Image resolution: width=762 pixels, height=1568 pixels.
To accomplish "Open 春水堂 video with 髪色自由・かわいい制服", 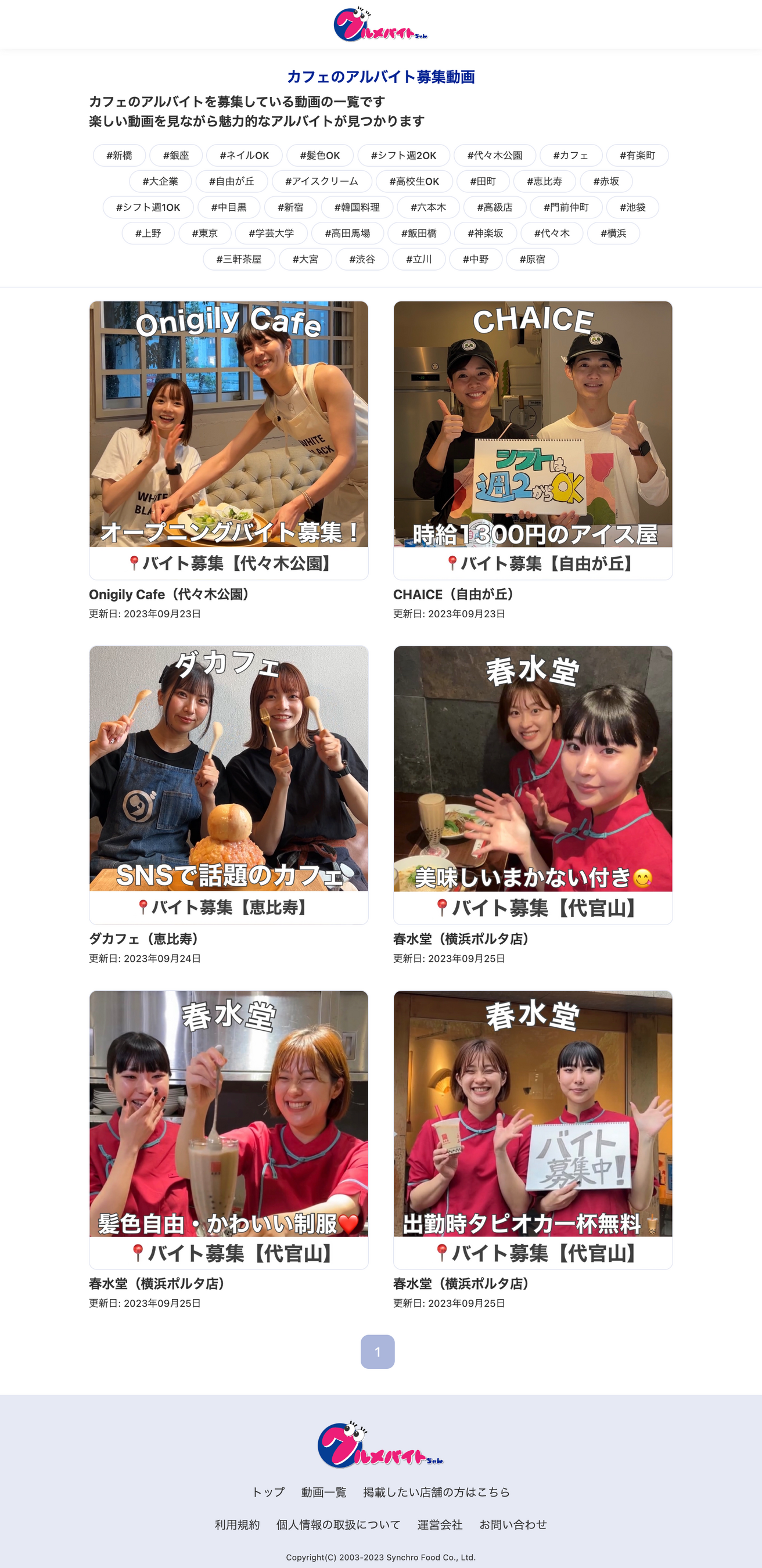I will [228, 1113].
